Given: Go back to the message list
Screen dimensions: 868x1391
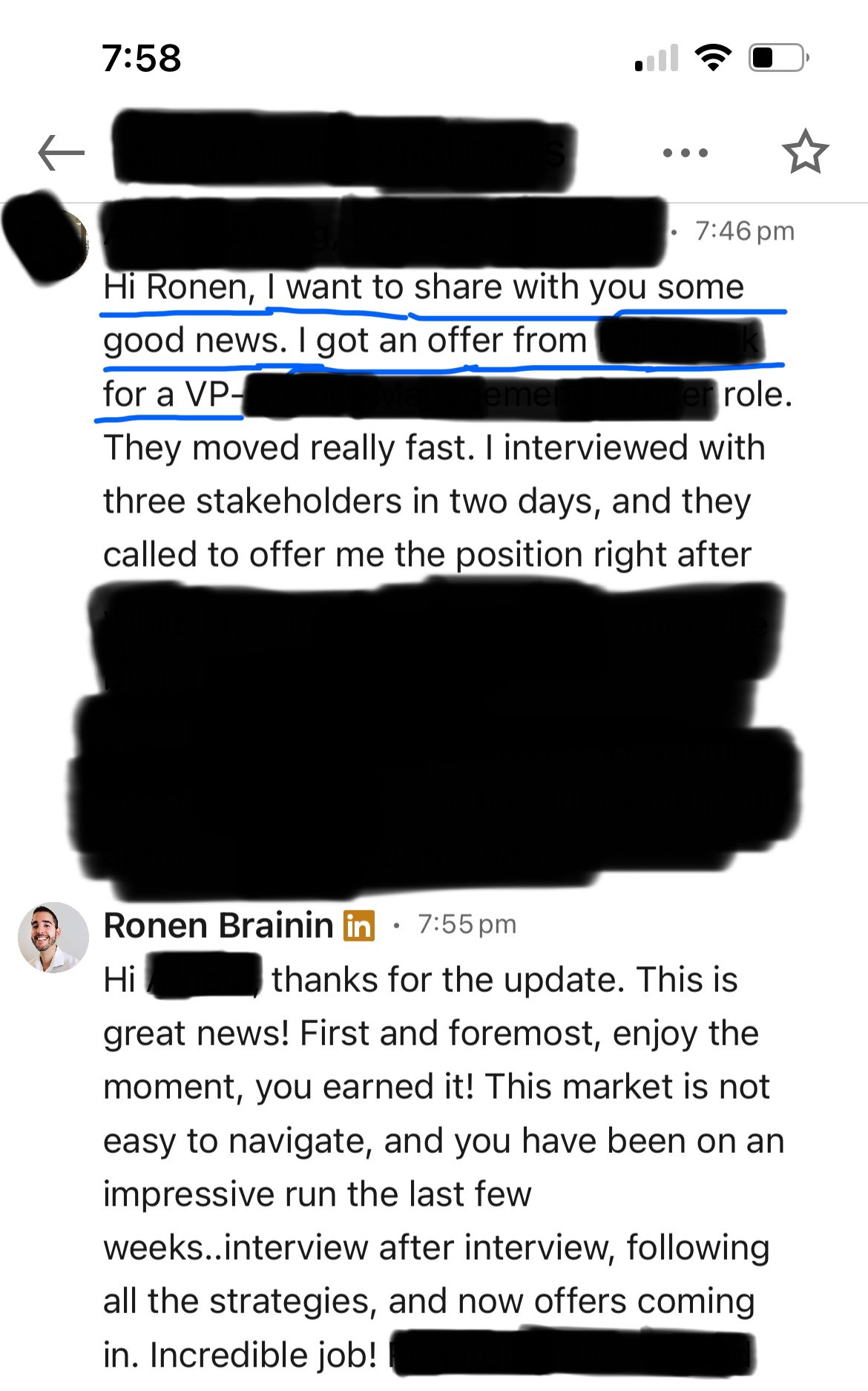Looking at the screenshot, I should tap(62, 153).
